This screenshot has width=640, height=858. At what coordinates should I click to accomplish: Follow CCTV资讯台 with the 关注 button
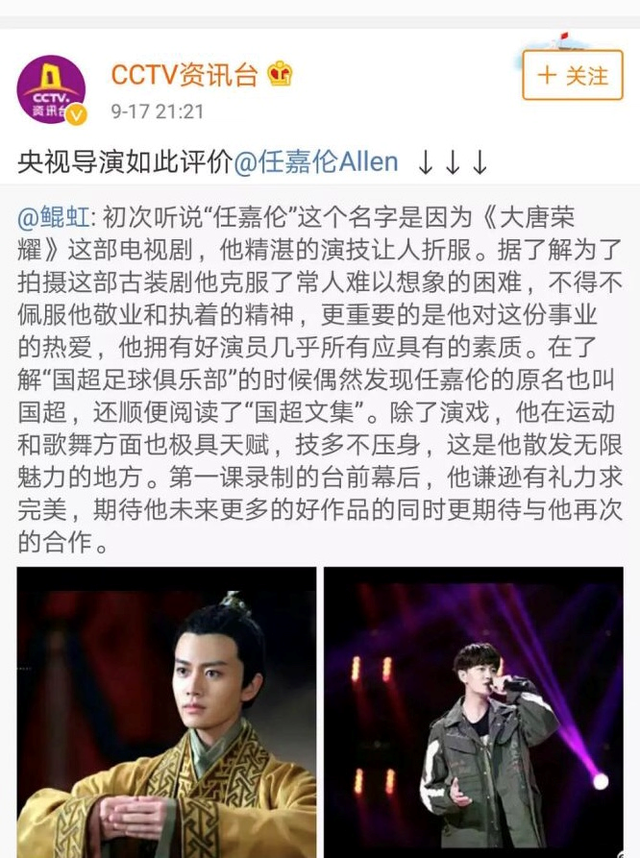pos(572,75)
